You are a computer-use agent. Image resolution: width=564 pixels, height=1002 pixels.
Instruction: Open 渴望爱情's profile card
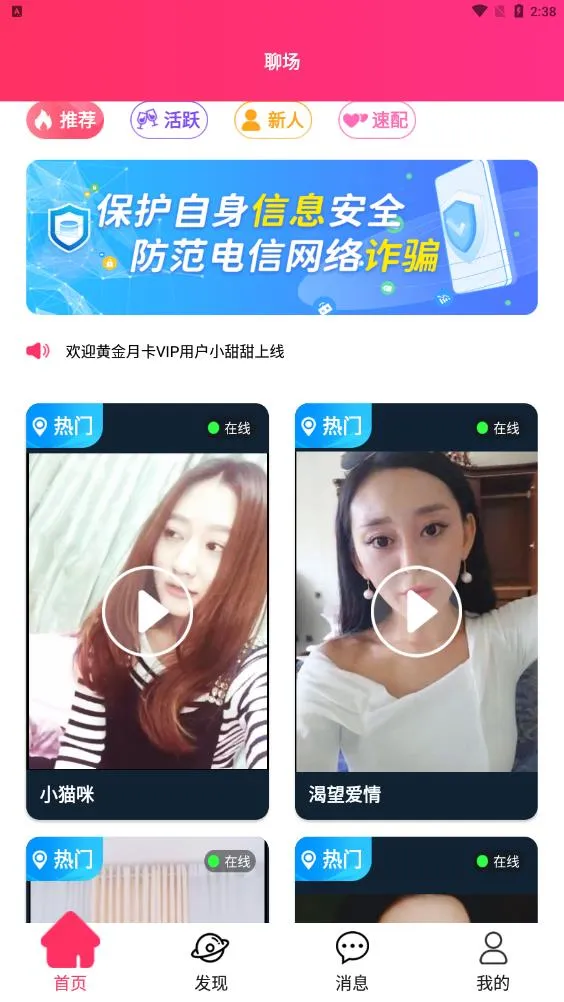click(x=416, y=611)
